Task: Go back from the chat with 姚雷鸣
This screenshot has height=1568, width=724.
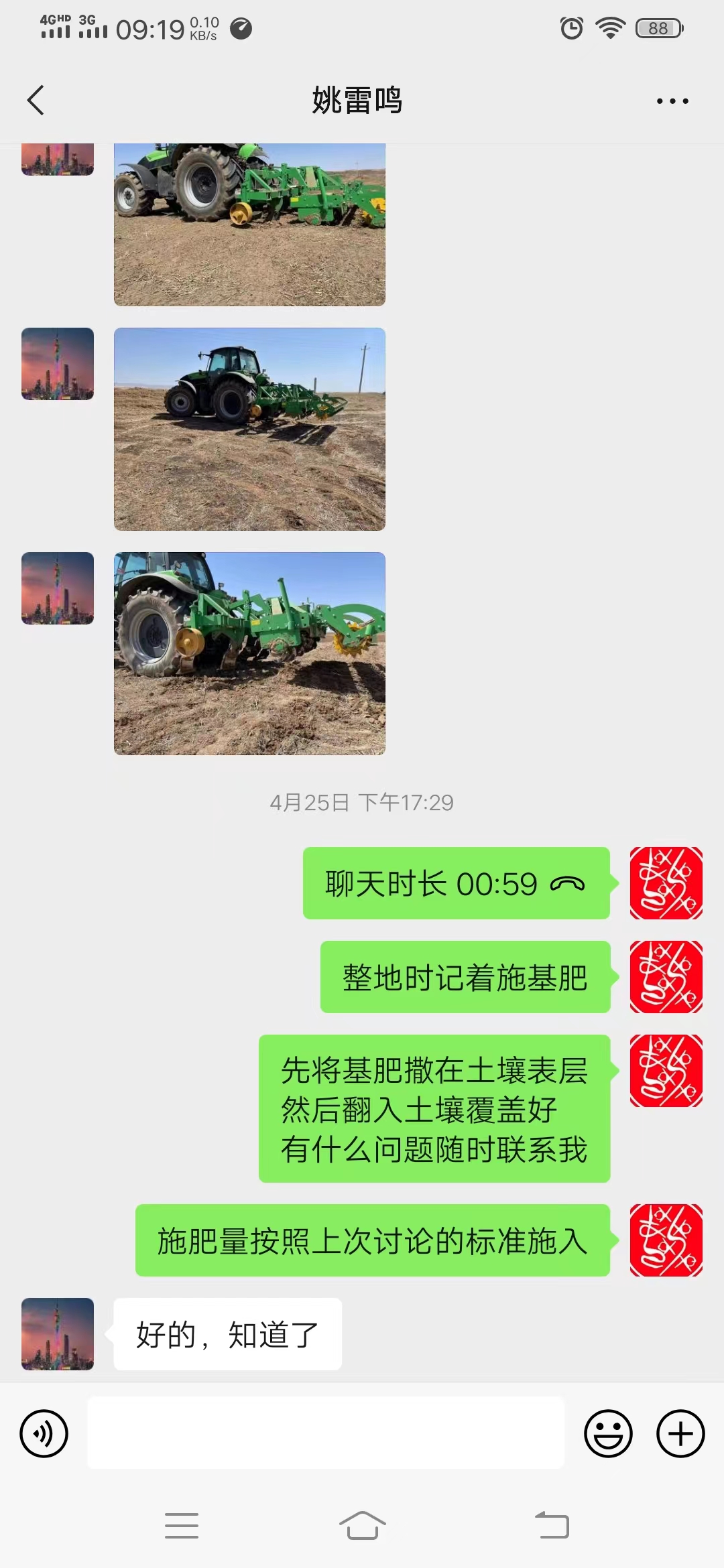Action: [x=36, y=101]
